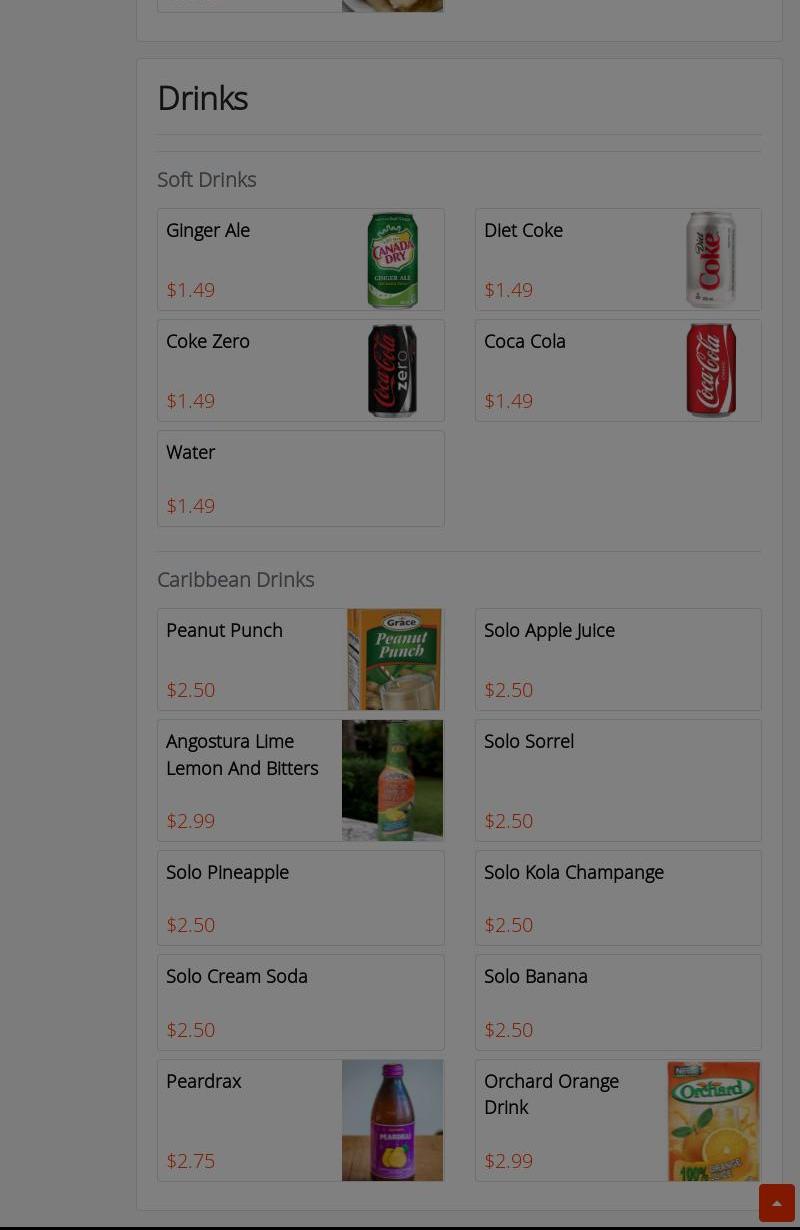Image resolution: width=800 pixels, height=1230 pixels.
Task: Choose the Coke Zero drink
Action: pyautogui.click(x=300, y=370)
